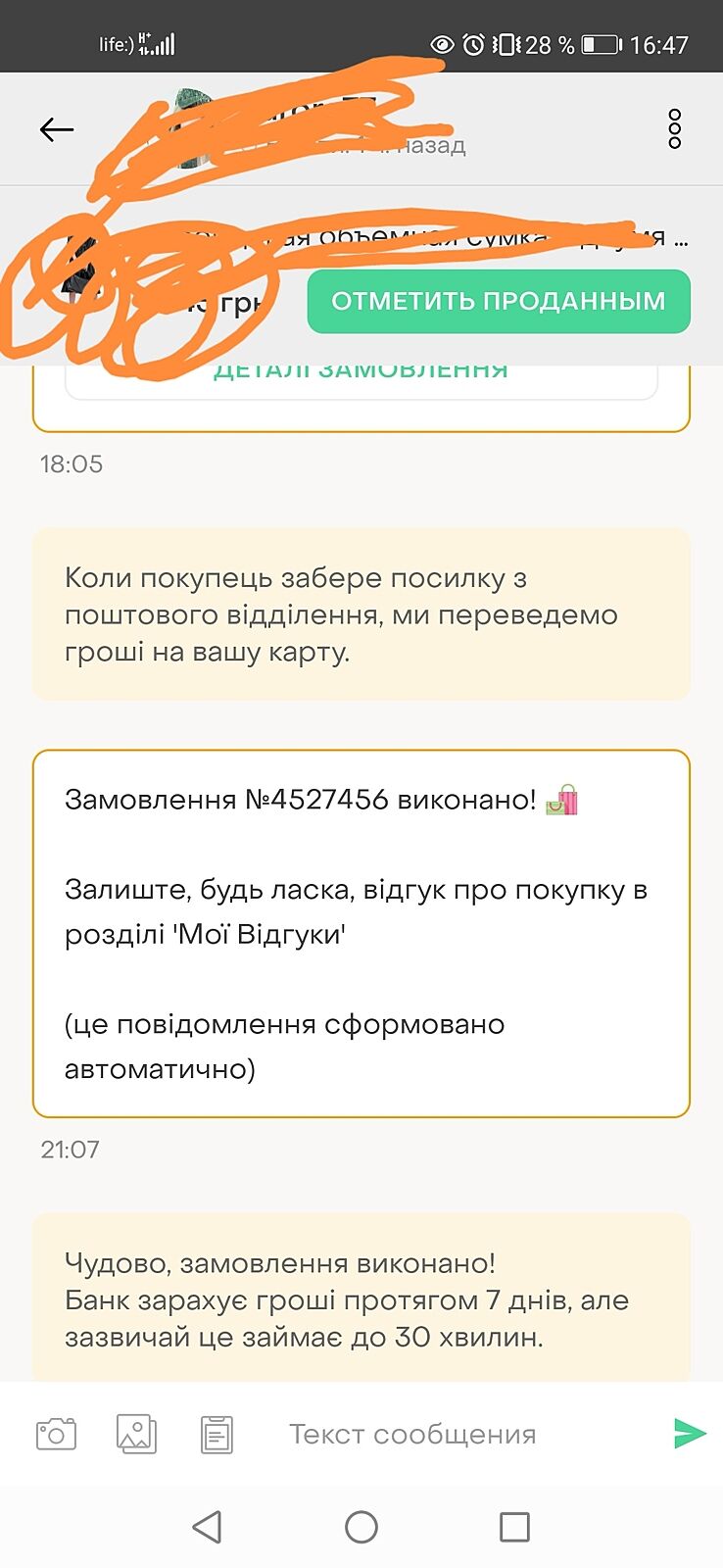Open the clipboard template icon
The image size is (723, 1568).
click(x=217, y=1434)
